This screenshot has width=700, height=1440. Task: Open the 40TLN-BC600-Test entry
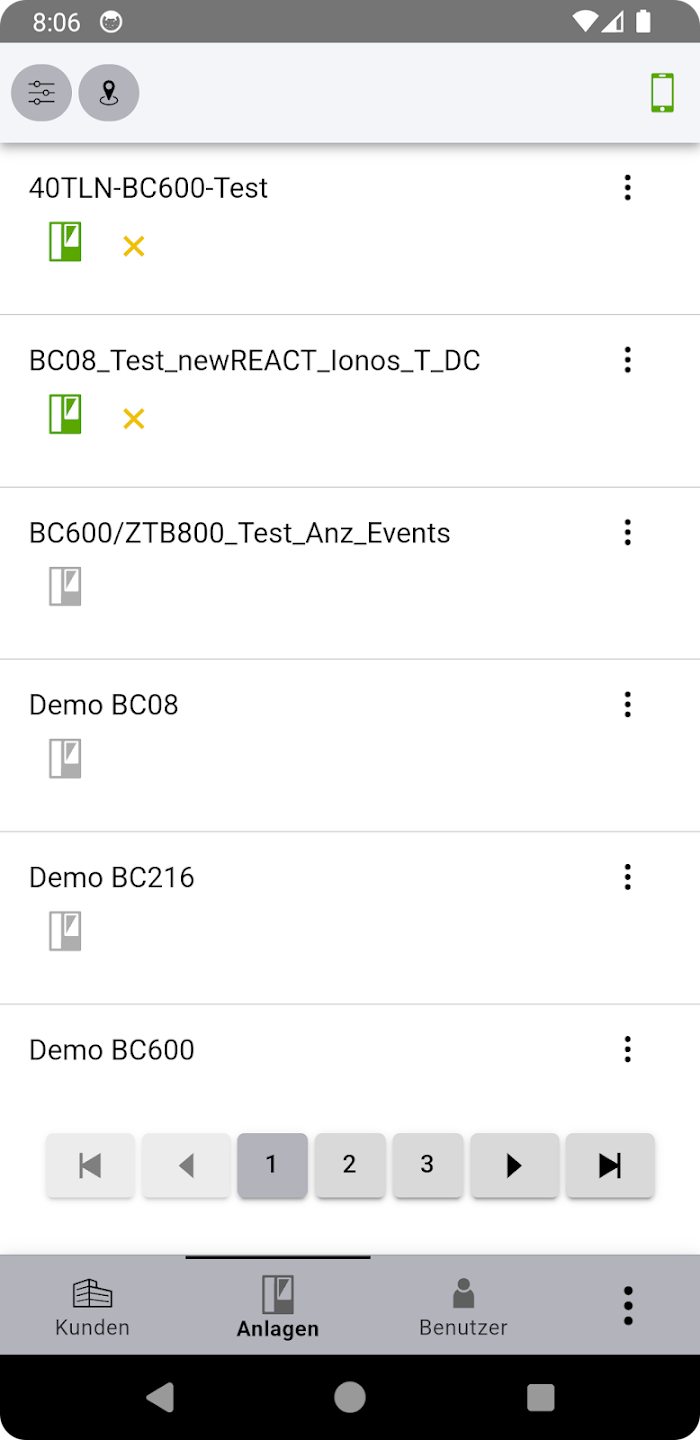pos(149,189)
